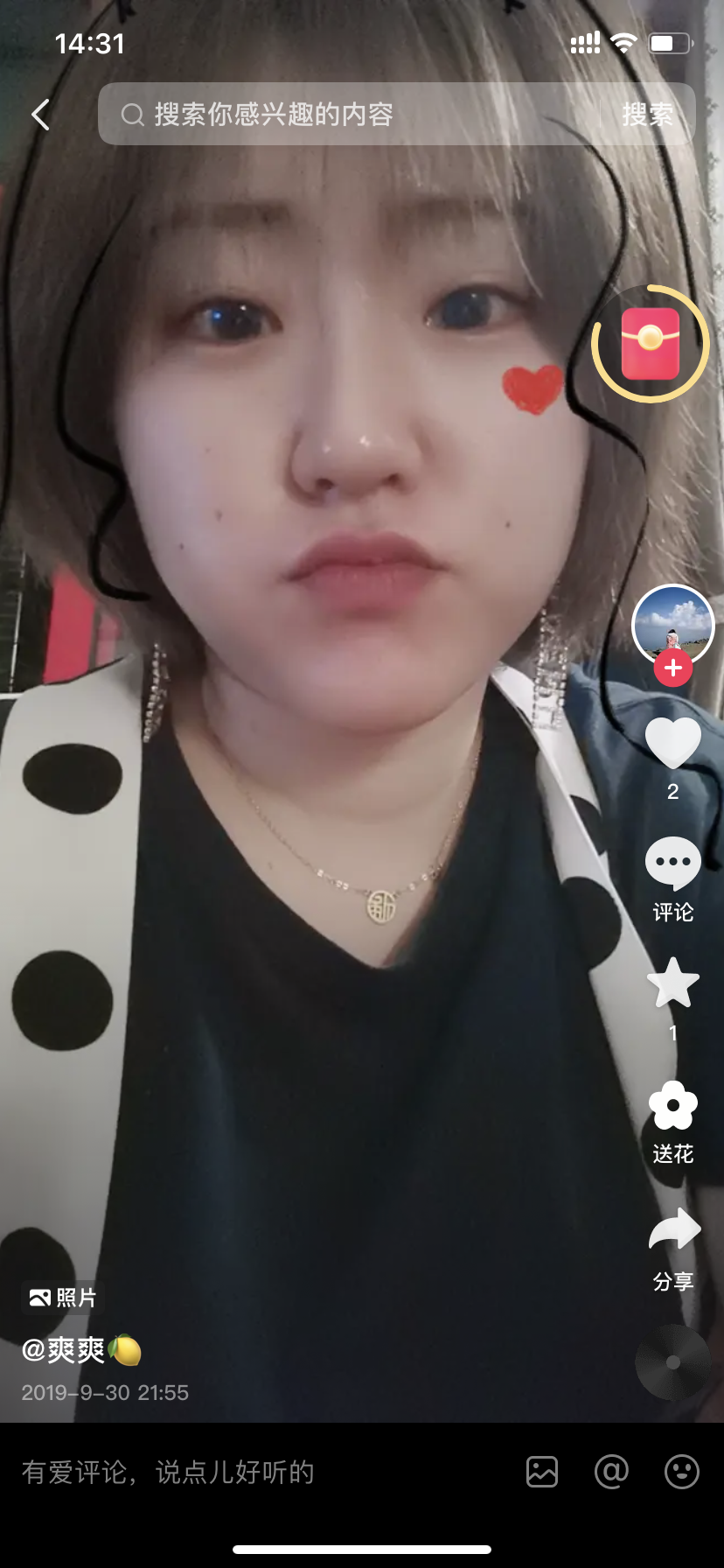Open the 照片 photo tag
724x1568 pixels.
click(x=63, y=1298)
